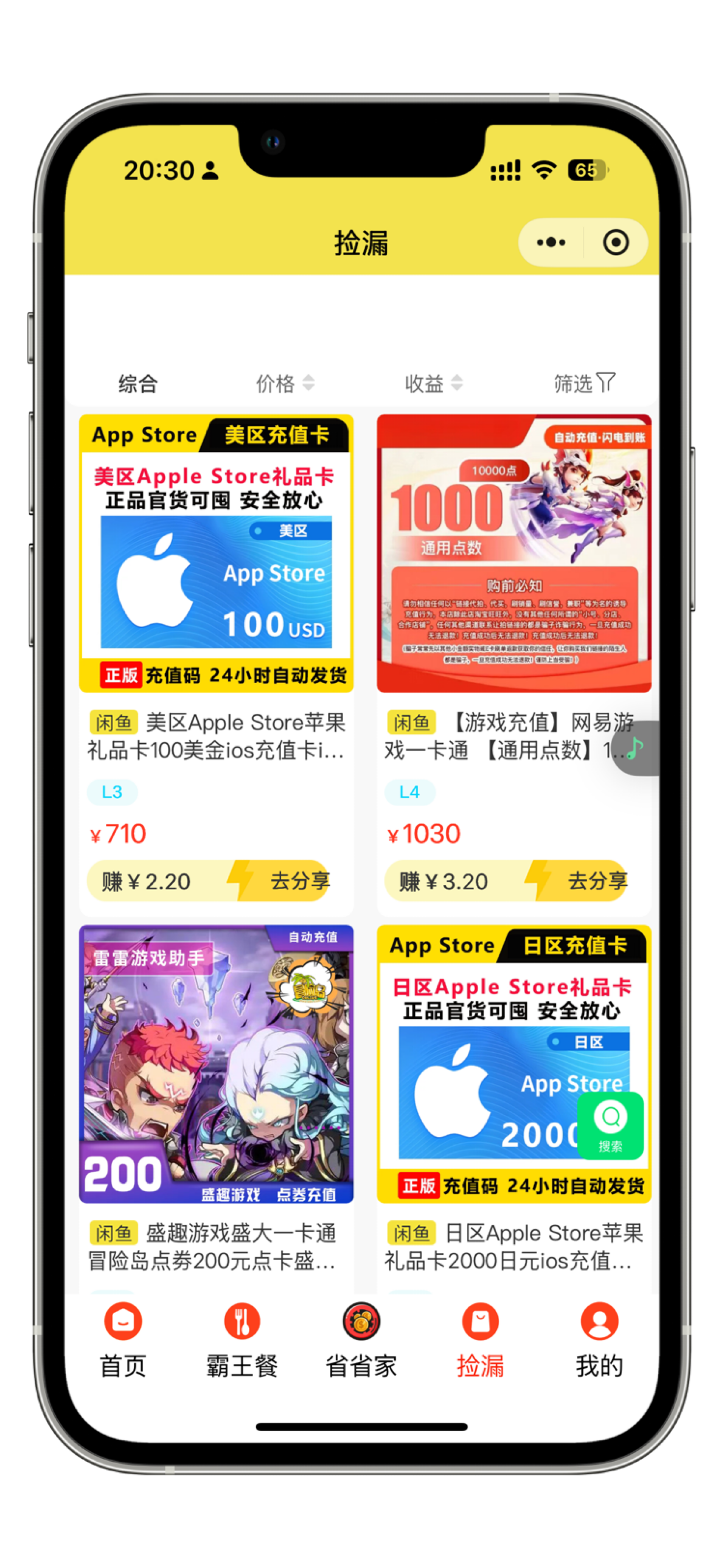
Task: Select the 捡漏 tab
Action: pyautogui.click(x=480, y=1339)
